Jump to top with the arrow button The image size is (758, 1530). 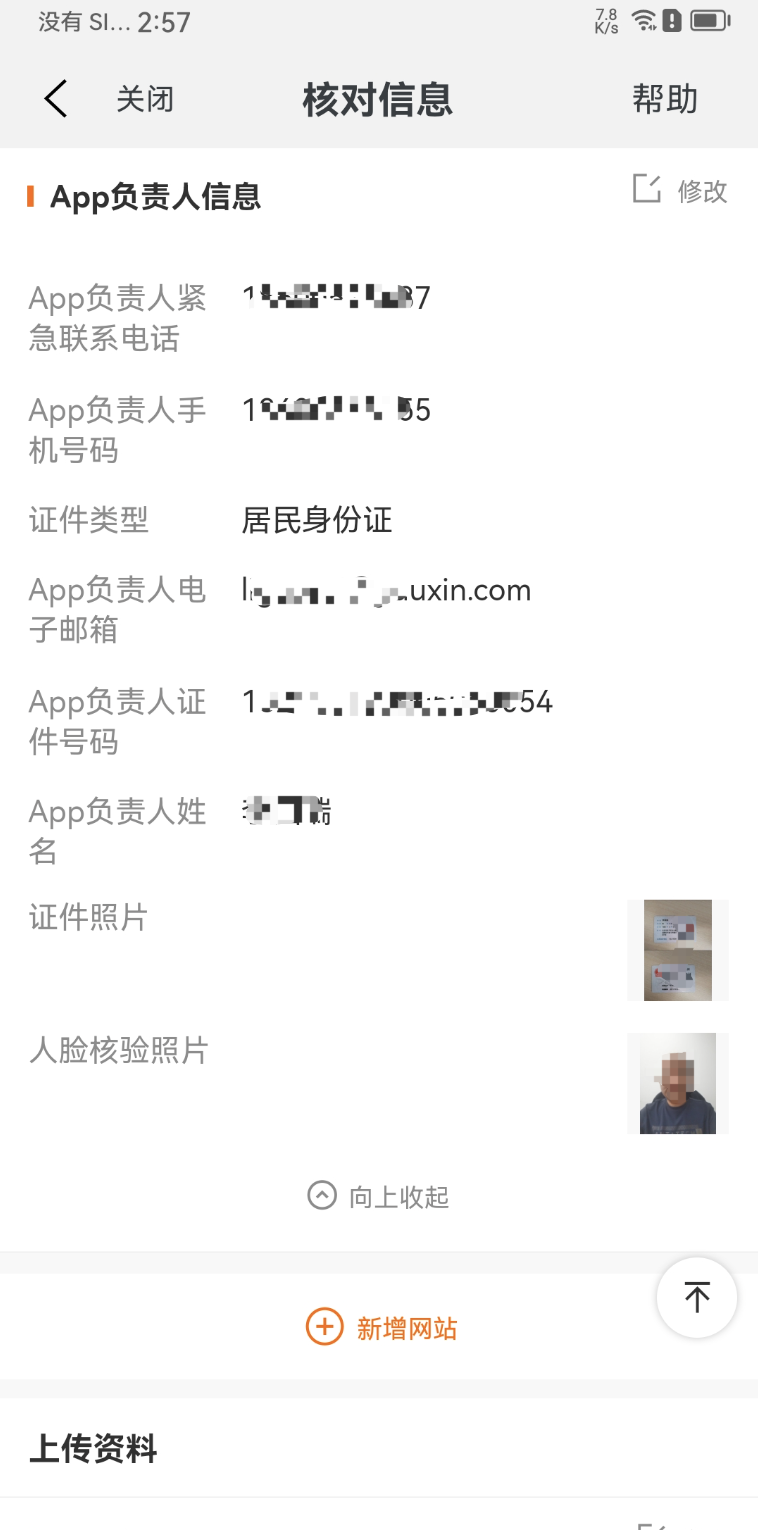(x=696, y=1297)
